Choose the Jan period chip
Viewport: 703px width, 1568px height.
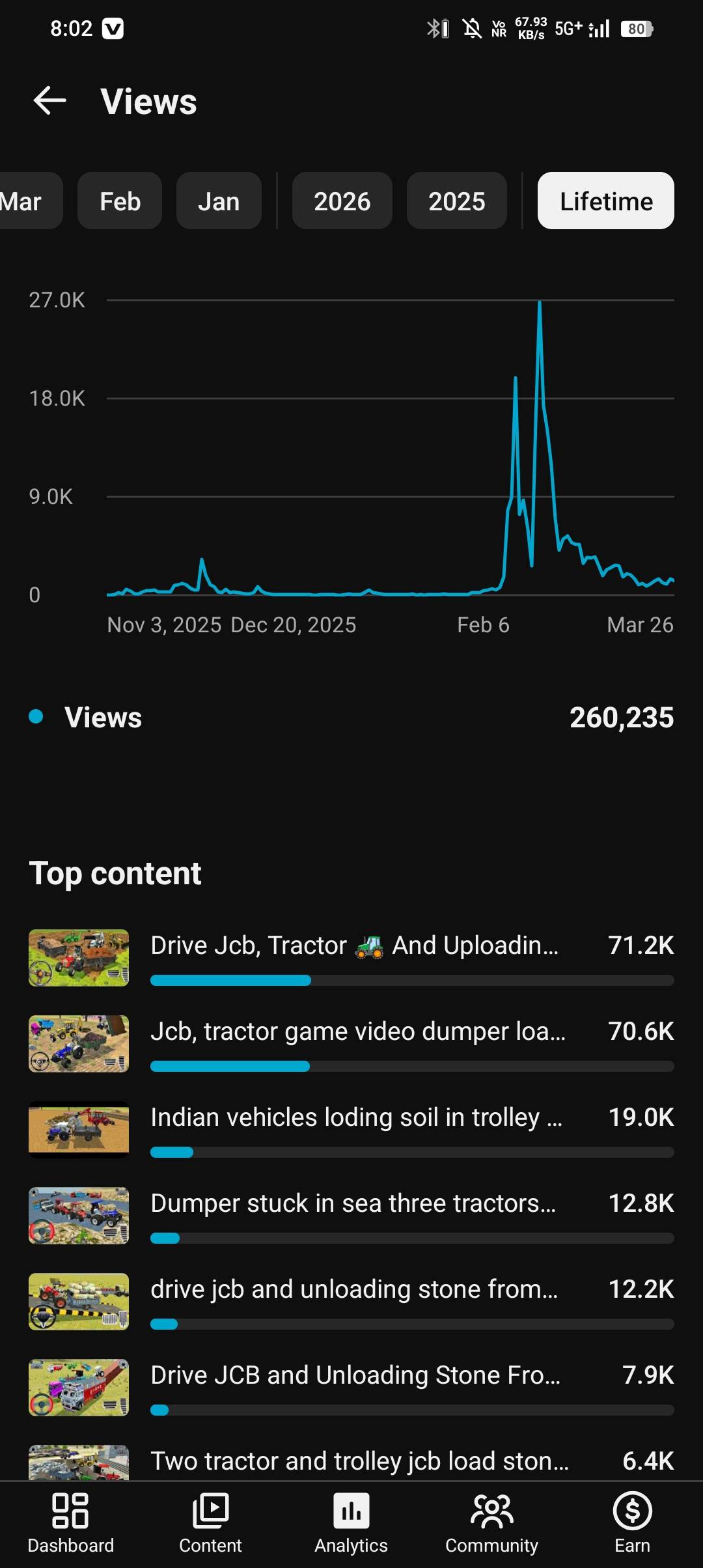219,201
